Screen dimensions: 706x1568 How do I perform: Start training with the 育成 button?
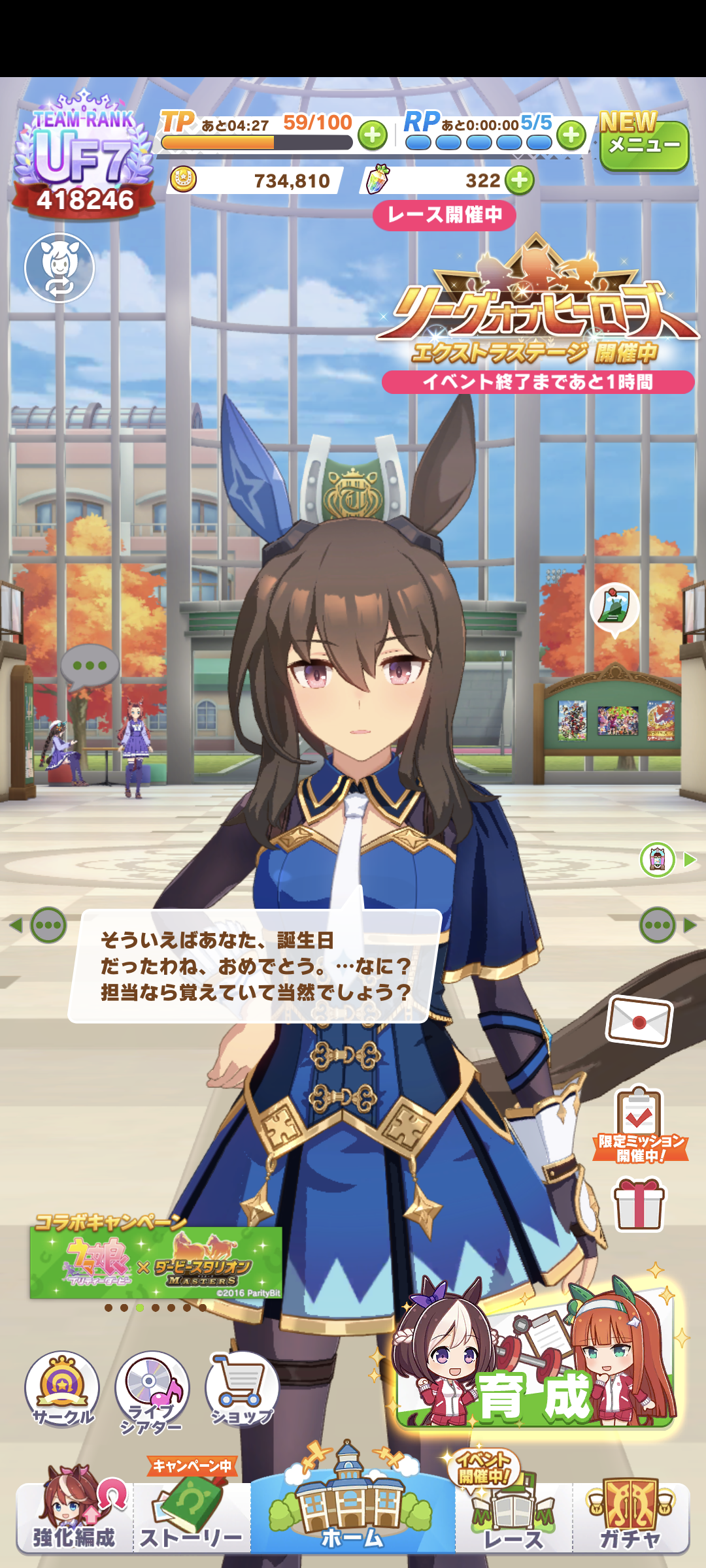535,1359
